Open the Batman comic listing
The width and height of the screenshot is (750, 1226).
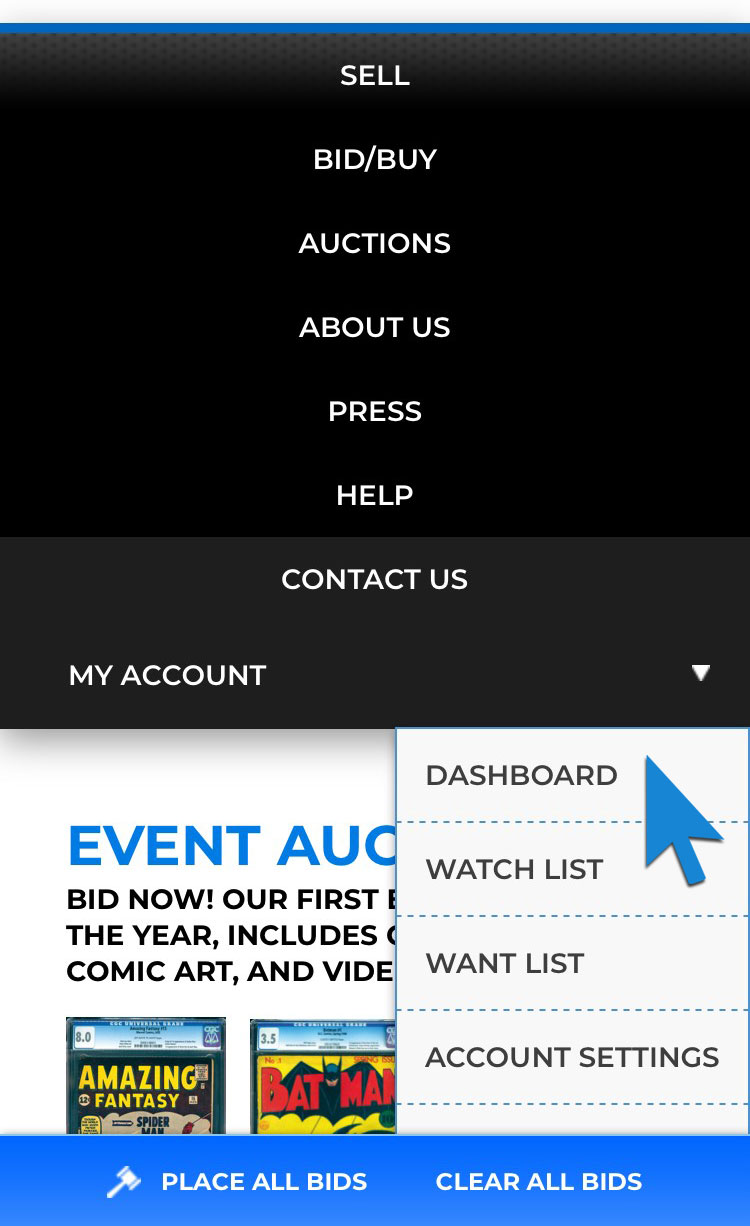click(x=323, y=1077)
